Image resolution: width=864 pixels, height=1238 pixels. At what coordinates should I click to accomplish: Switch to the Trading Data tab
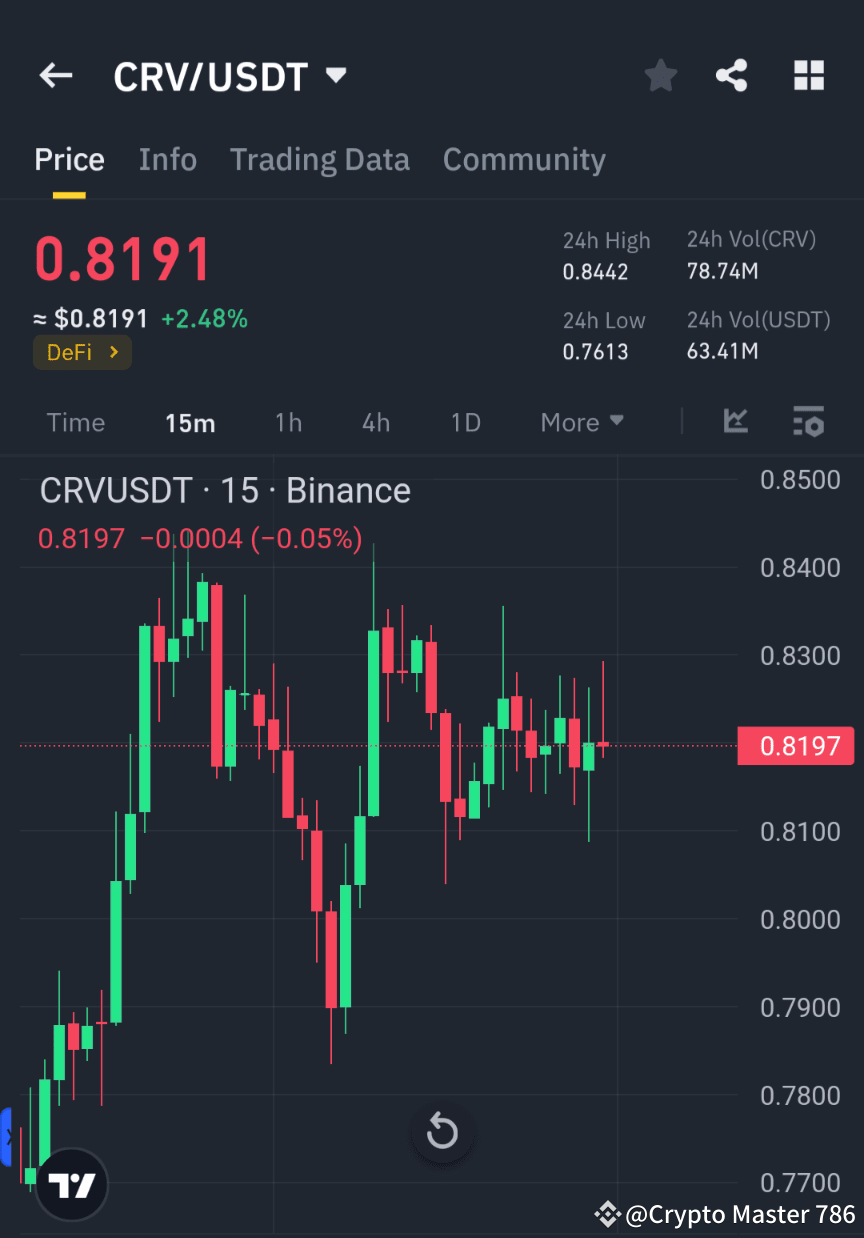pos(320,159)
